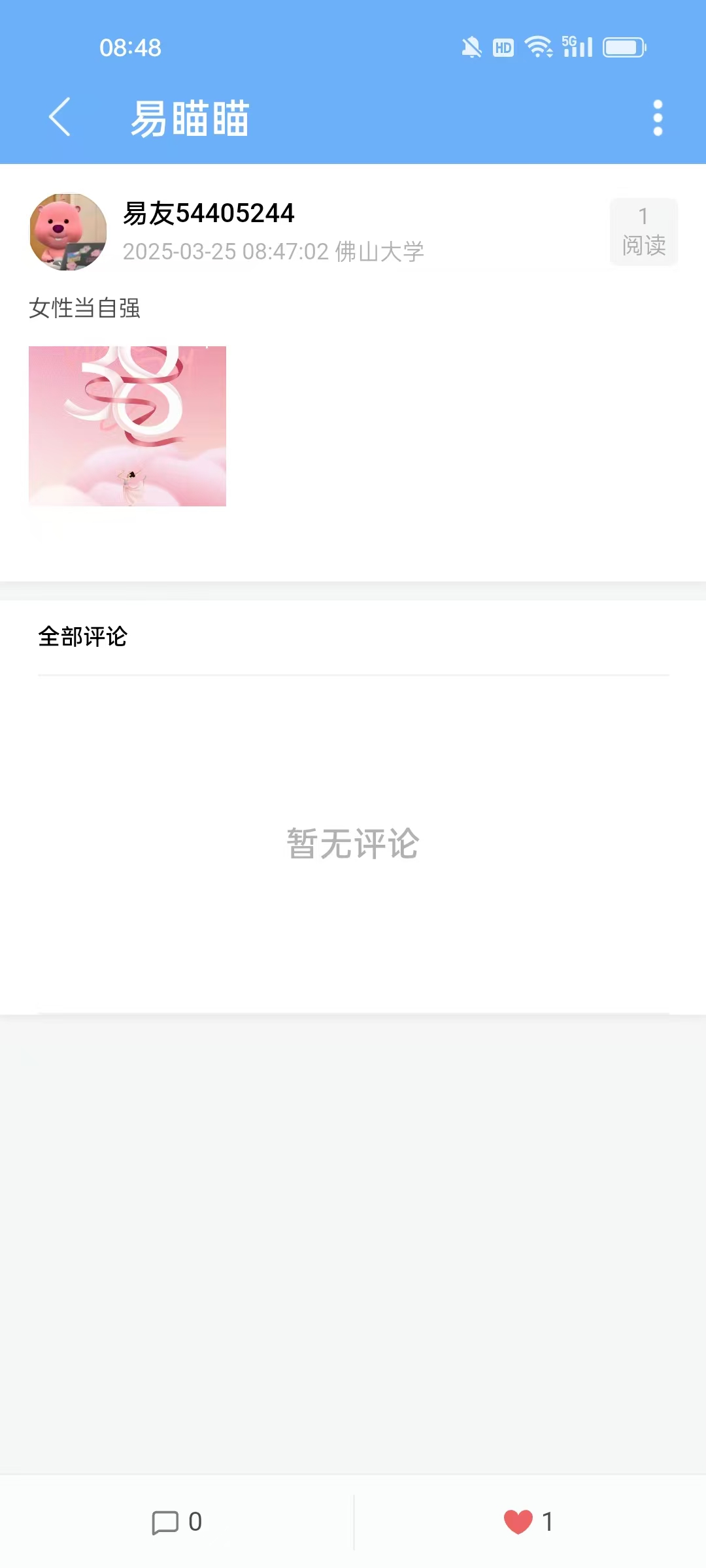706x1568 pixels.
Task: Open the three-dot overflow menu
Action: point(658,118)
